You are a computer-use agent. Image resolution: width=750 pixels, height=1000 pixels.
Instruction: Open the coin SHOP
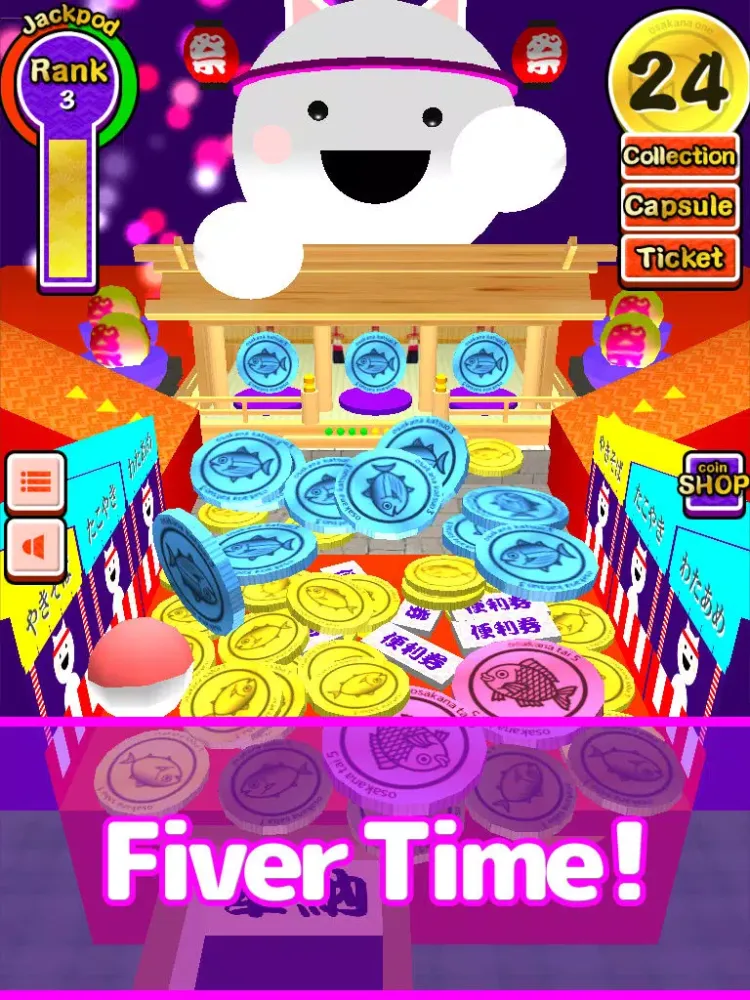click(x=714, y=482)
